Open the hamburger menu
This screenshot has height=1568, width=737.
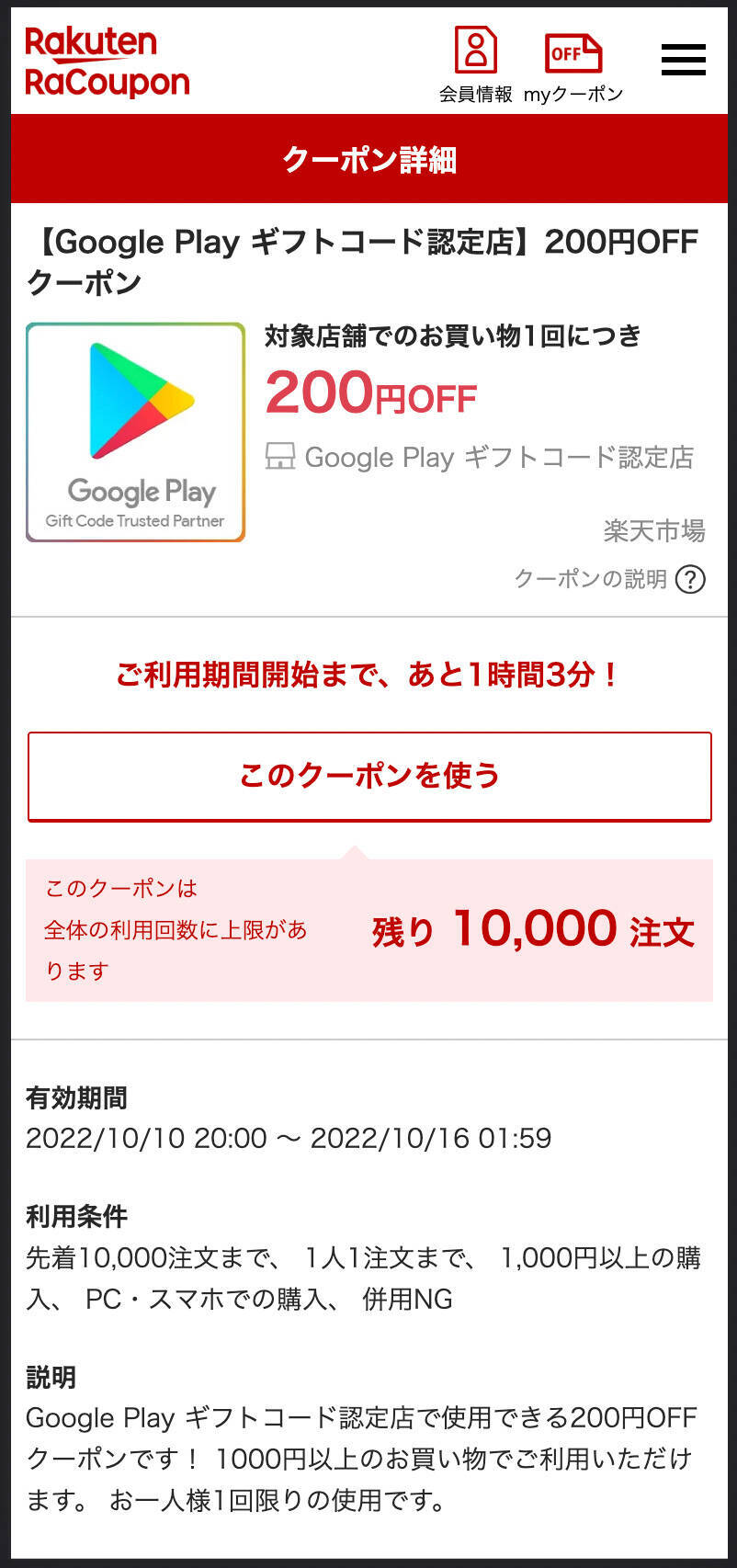683,61
